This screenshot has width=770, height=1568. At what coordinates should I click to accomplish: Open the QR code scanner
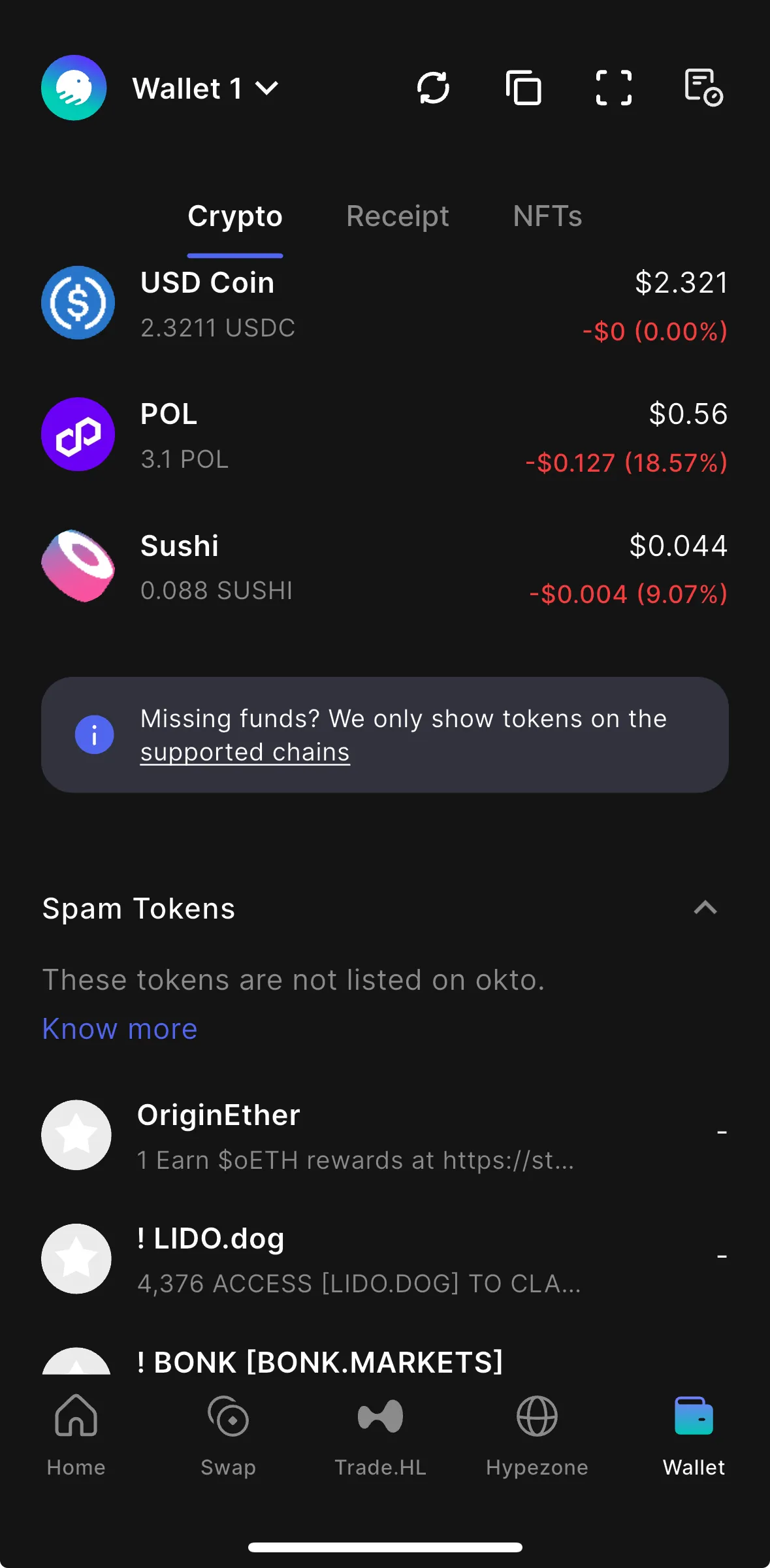pyautogui.click(x=613, y=88)
